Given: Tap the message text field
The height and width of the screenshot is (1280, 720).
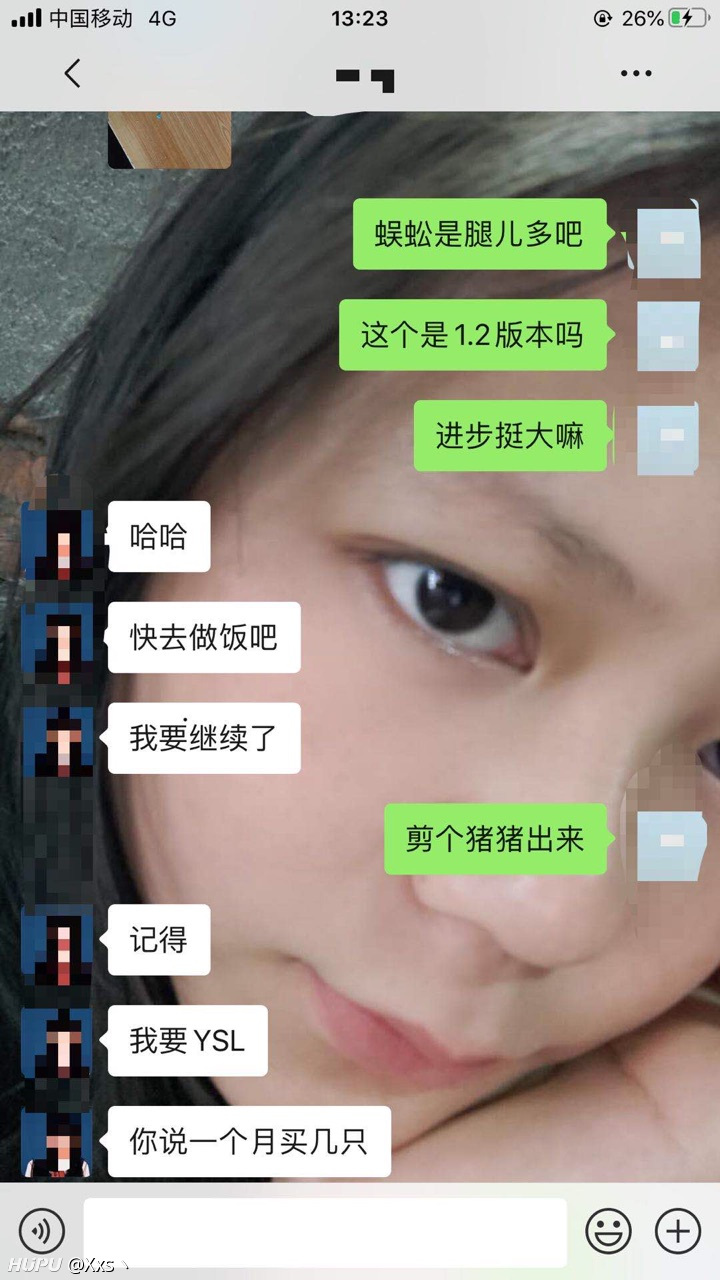Looking at the screenshot, I should 325,1232.
